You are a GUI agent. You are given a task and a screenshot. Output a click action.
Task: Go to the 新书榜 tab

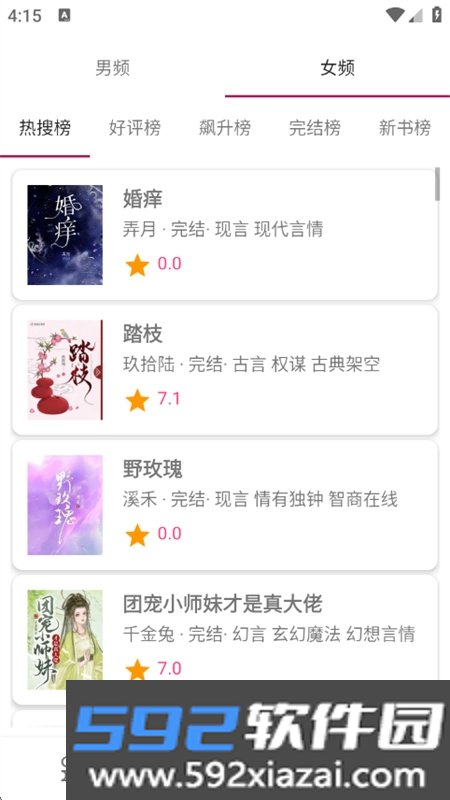pos(405,128)
